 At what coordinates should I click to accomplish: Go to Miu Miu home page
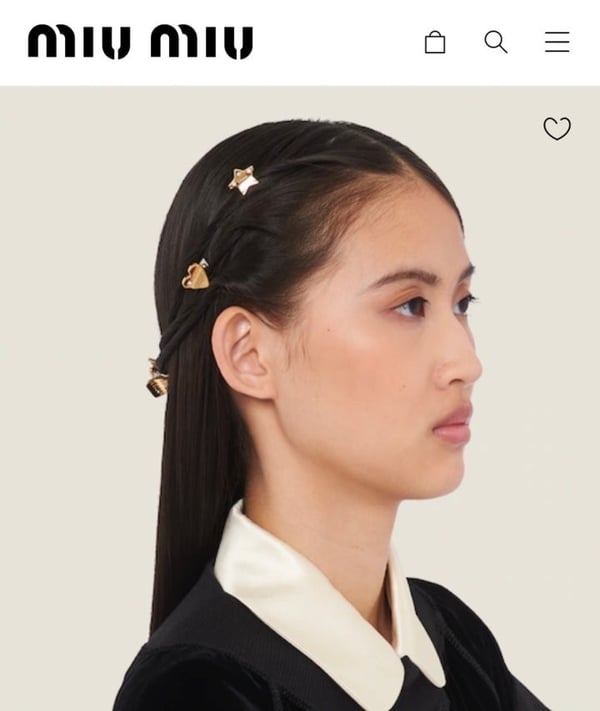coord(140,42)
